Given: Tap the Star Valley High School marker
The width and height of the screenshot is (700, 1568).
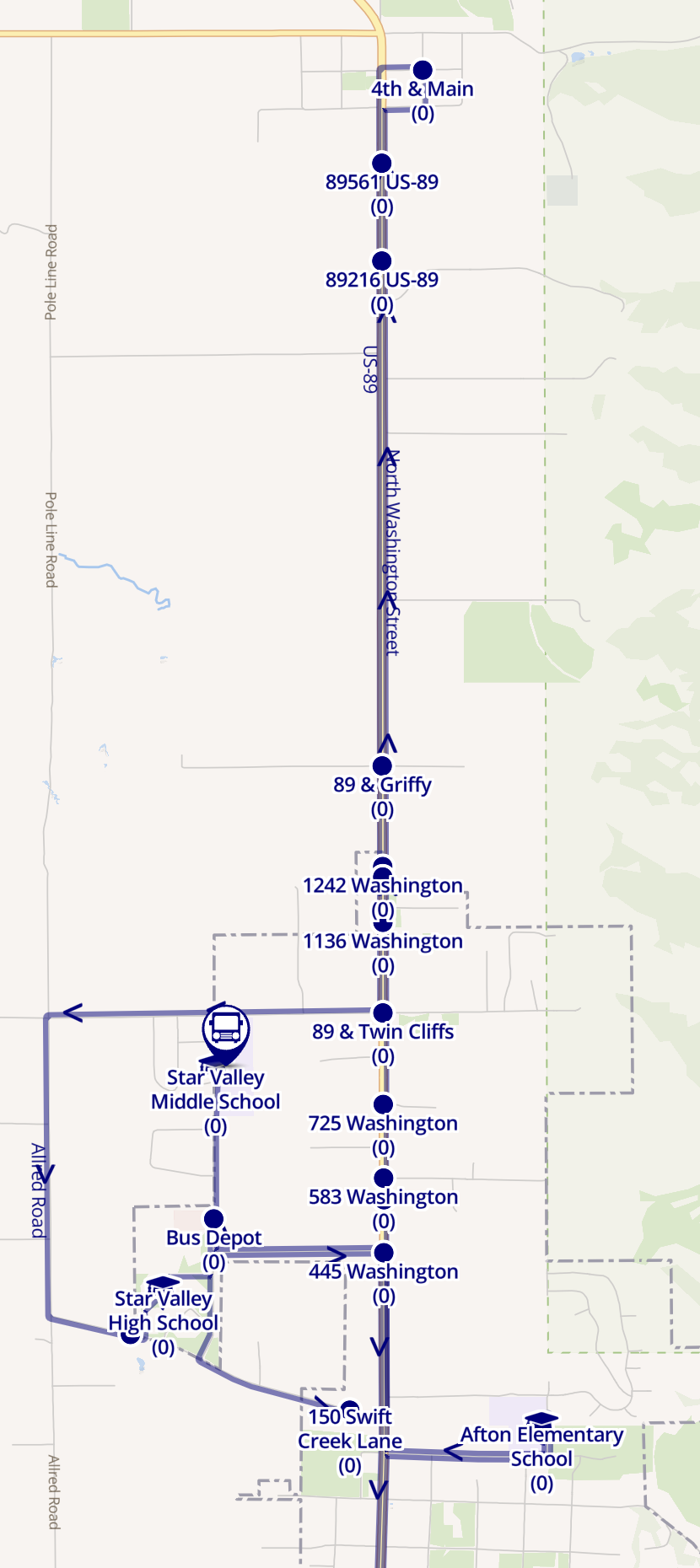Looking at the screenshot, I should point(163,1282).
